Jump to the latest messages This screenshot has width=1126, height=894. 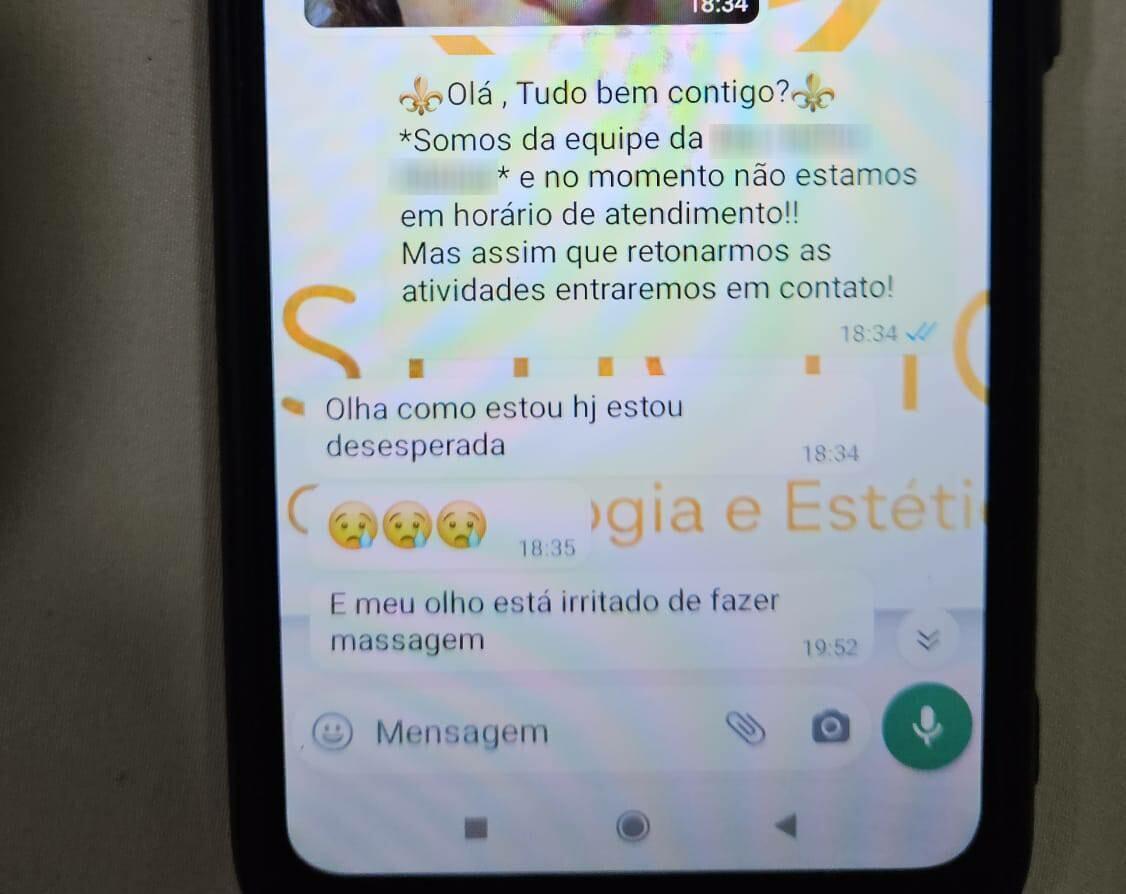coord(928,639)
